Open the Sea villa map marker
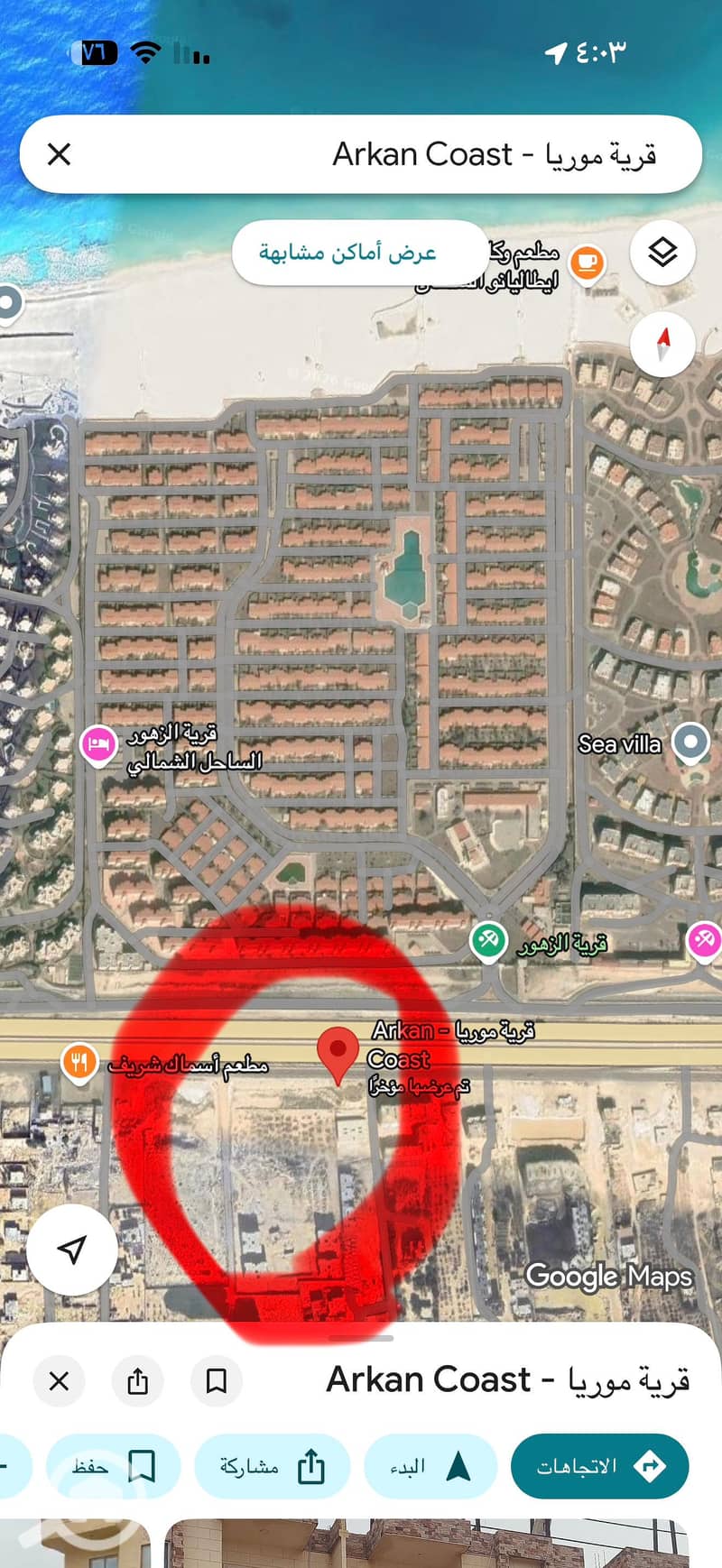722x1568 pixels. (692, 743)
